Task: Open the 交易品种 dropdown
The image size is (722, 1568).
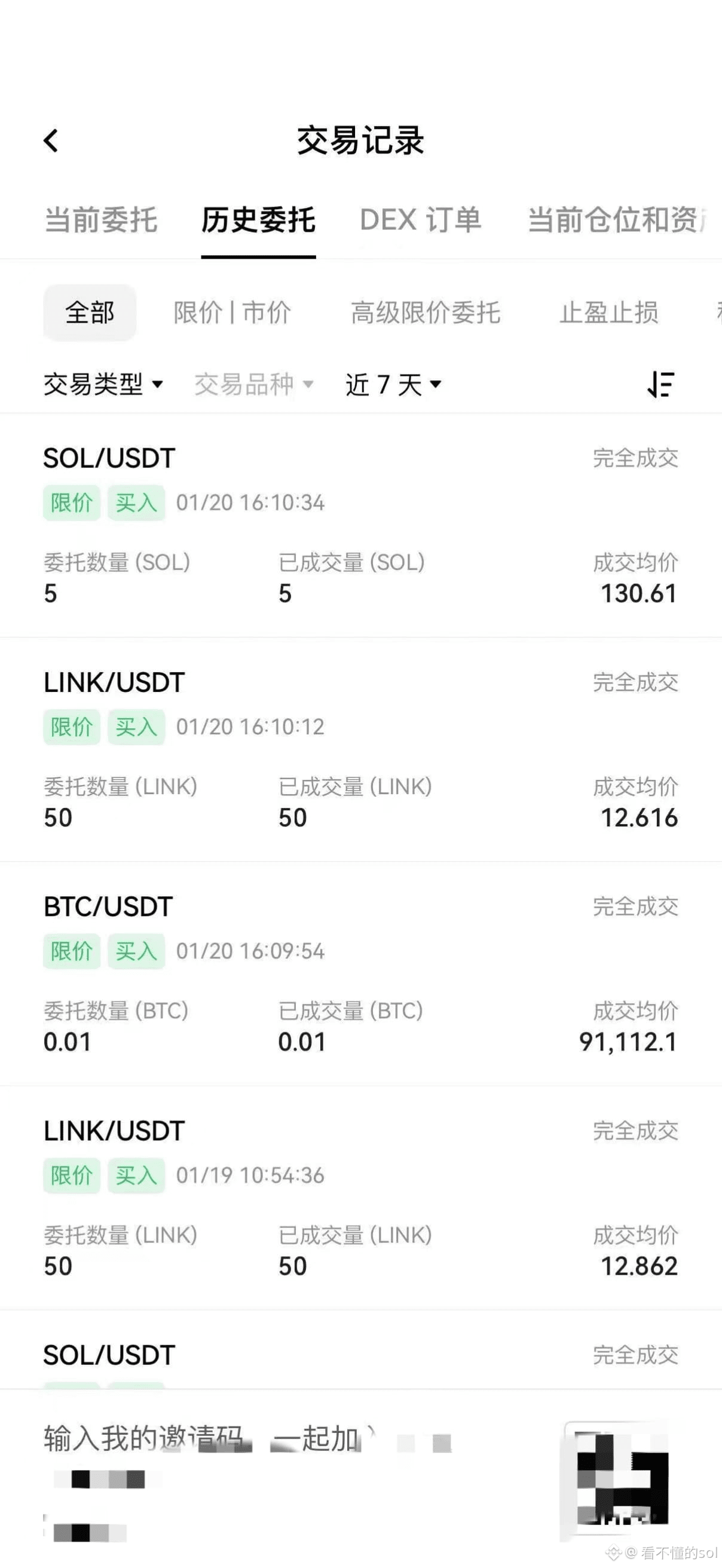Action: coord(254,385)
